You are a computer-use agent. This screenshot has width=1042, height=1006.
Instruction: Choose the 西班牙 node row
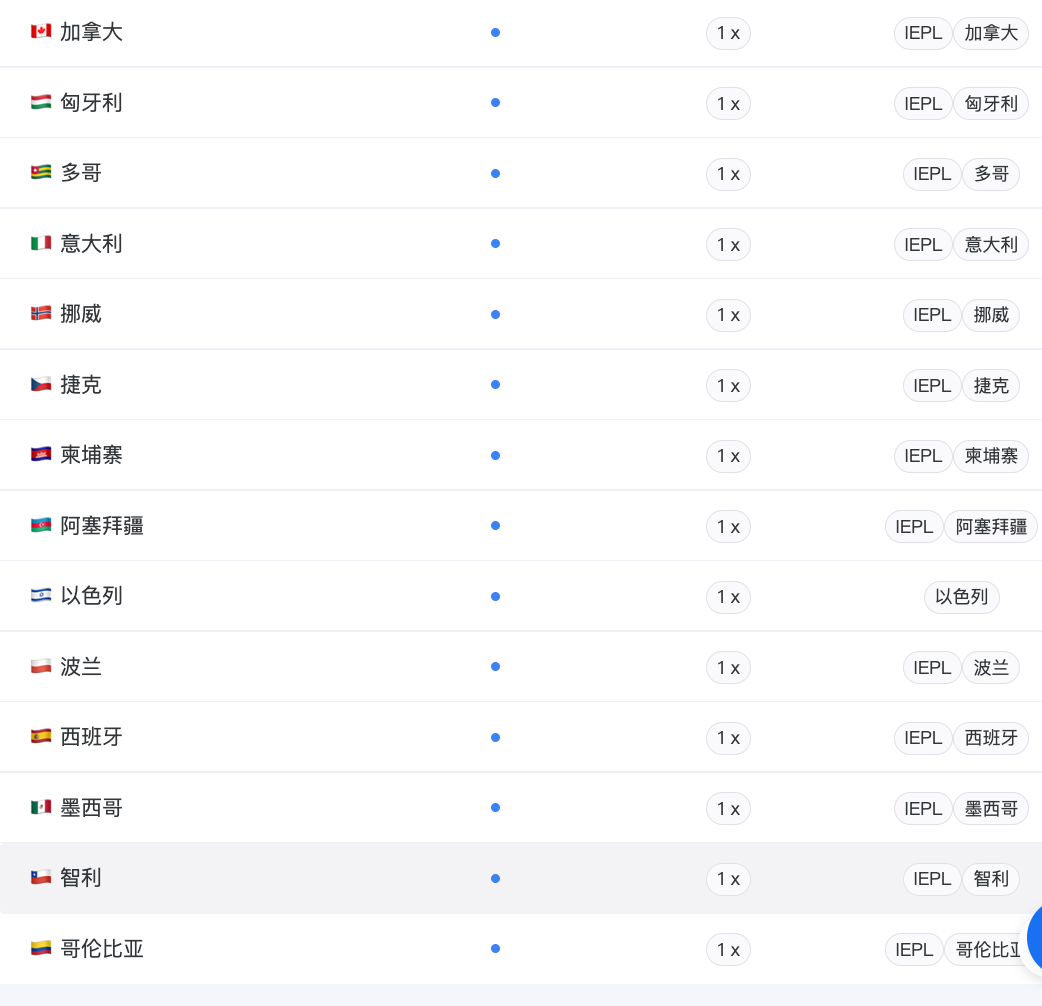click(x=521, y=737)
